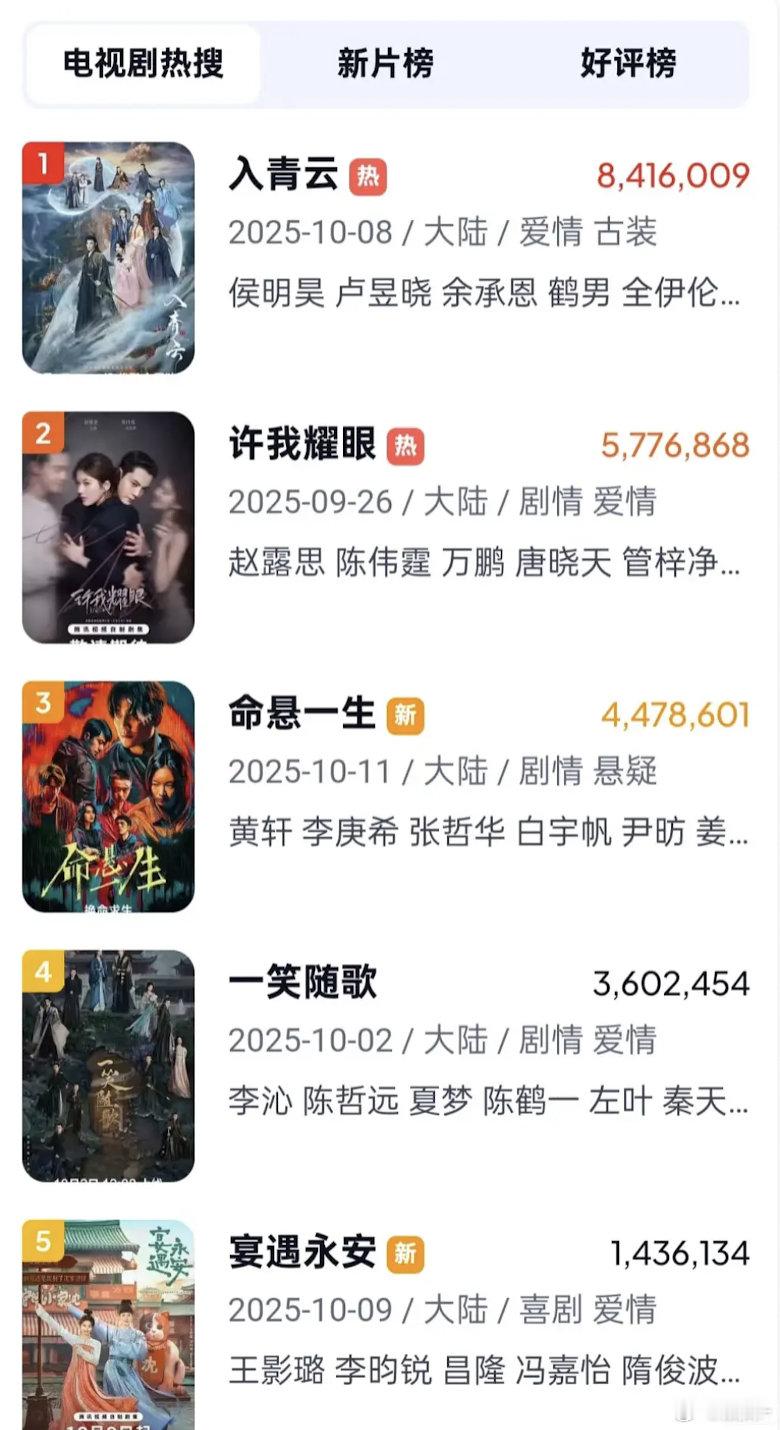
Task: Select the 电视剧热搜 tab
Action: 143,64
